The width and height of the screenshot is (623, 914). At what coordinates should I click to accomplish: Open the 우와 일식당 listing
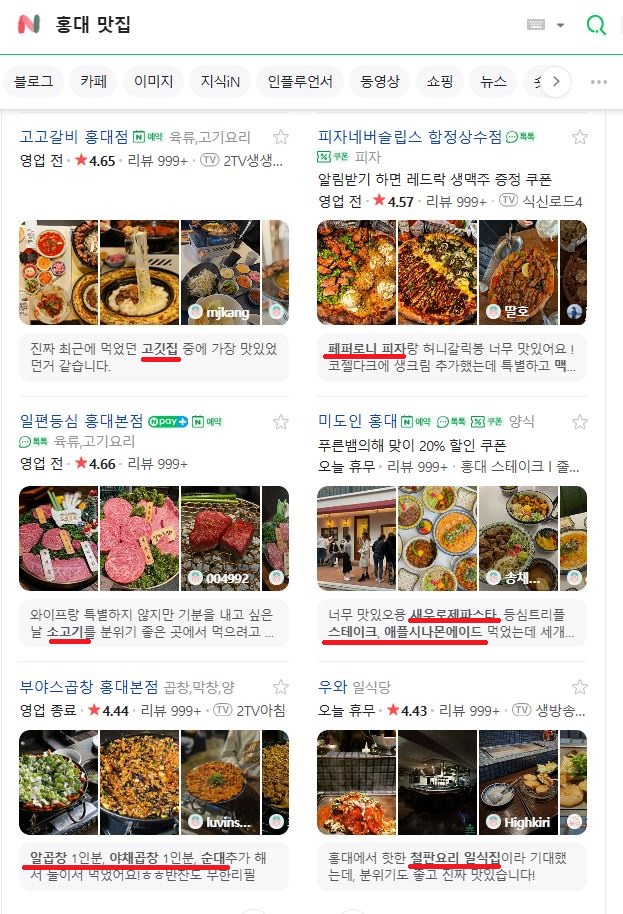coord(332,687)
